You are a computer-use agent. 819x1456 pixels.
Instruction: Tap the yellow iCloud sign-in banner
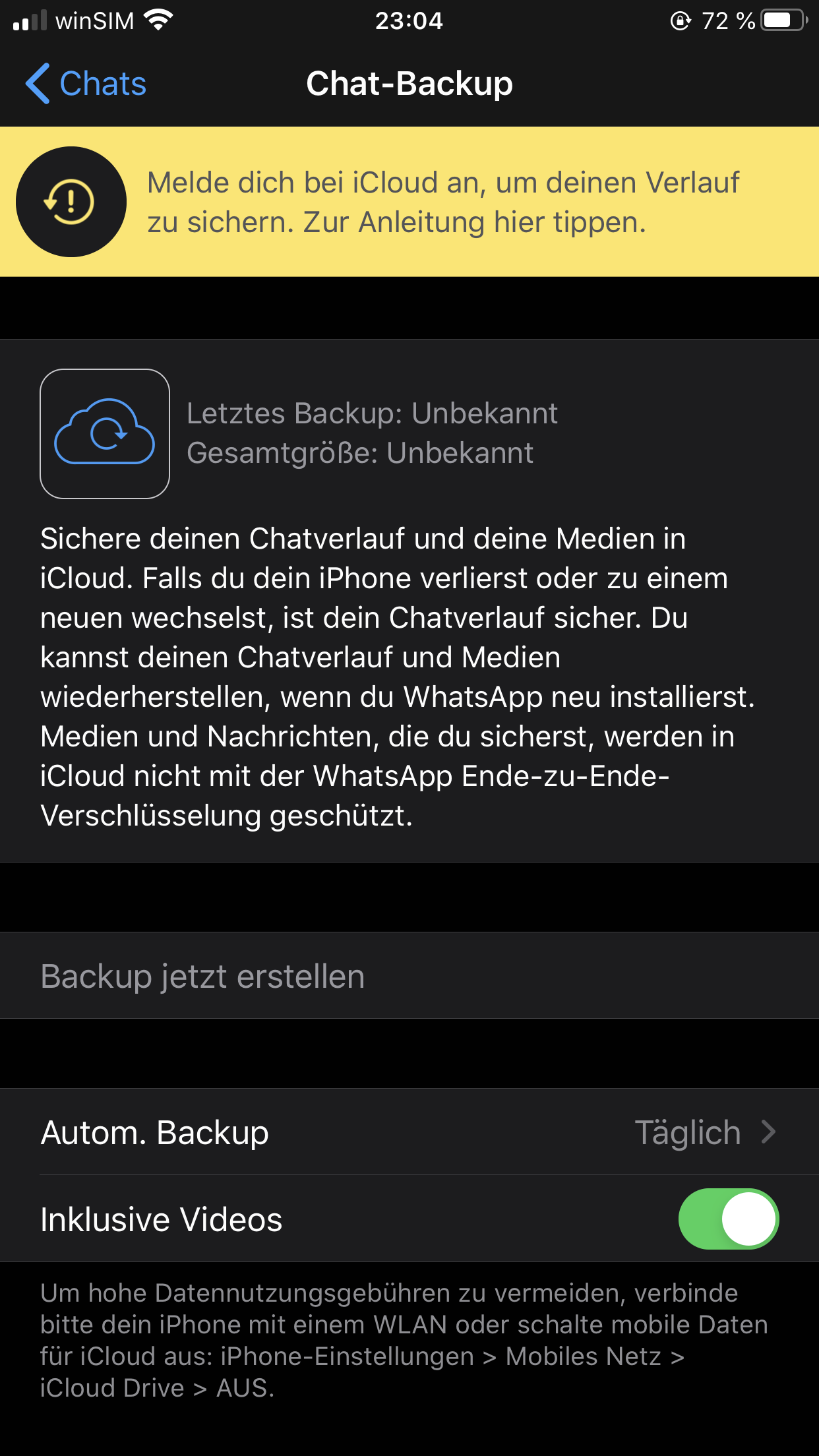point(409,202)
